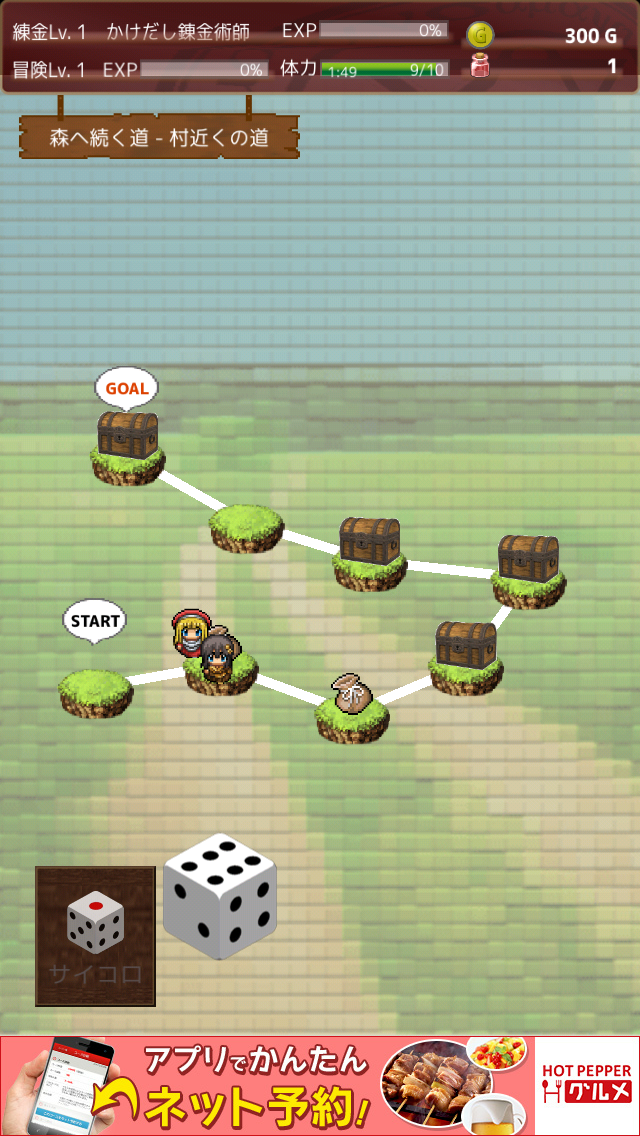Open the Hot Pepper Gourmet ad banner

pyautogui.click(x=320, y=1085)
